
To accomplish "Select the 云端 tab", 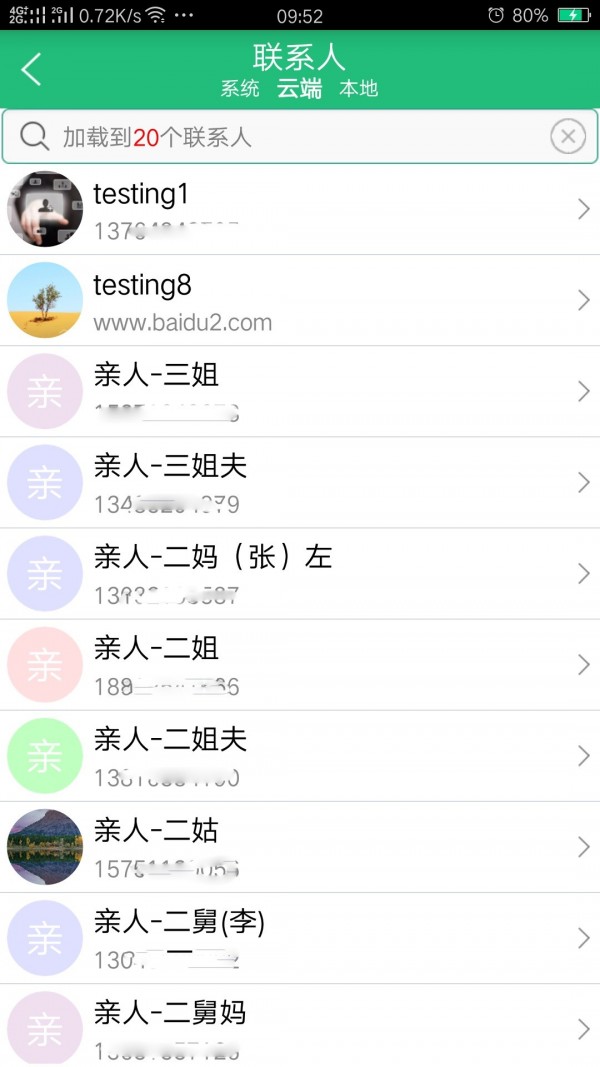I will point(299,89).
